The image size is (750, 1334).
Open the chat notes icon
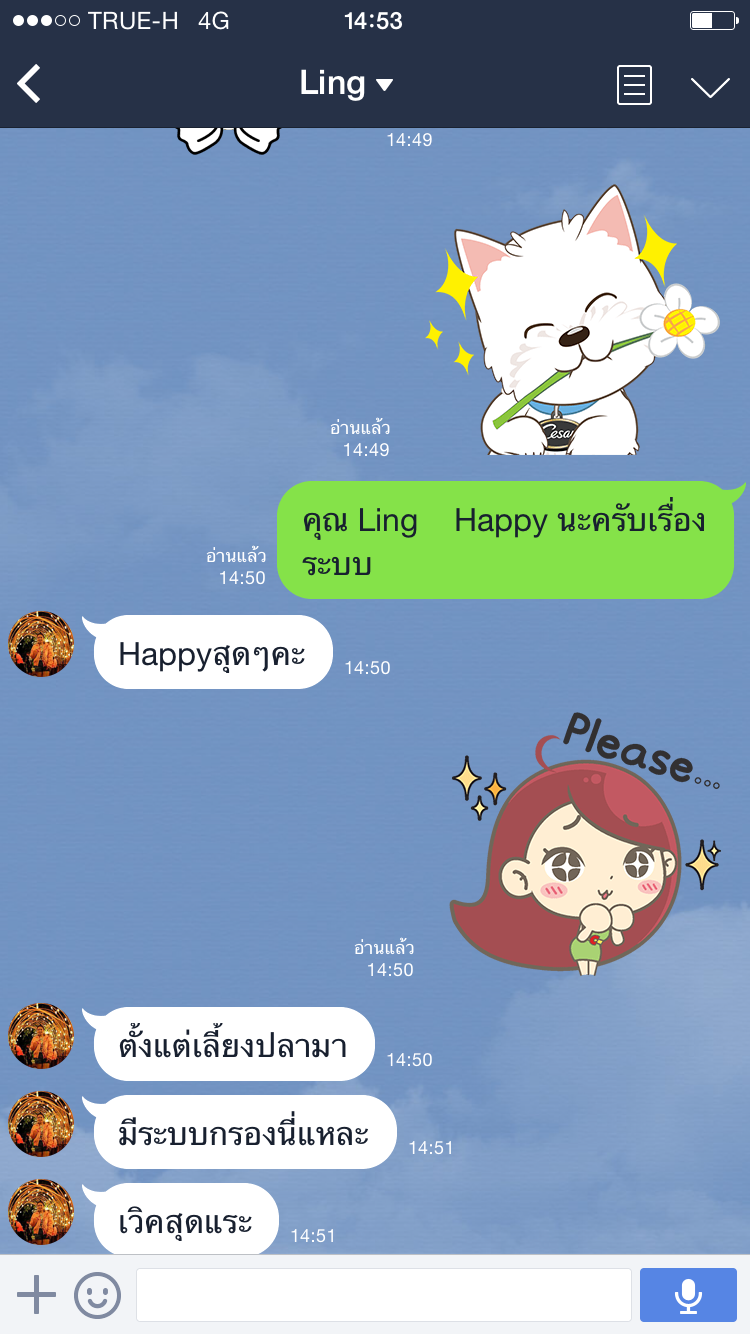click(x=634, y=85)
